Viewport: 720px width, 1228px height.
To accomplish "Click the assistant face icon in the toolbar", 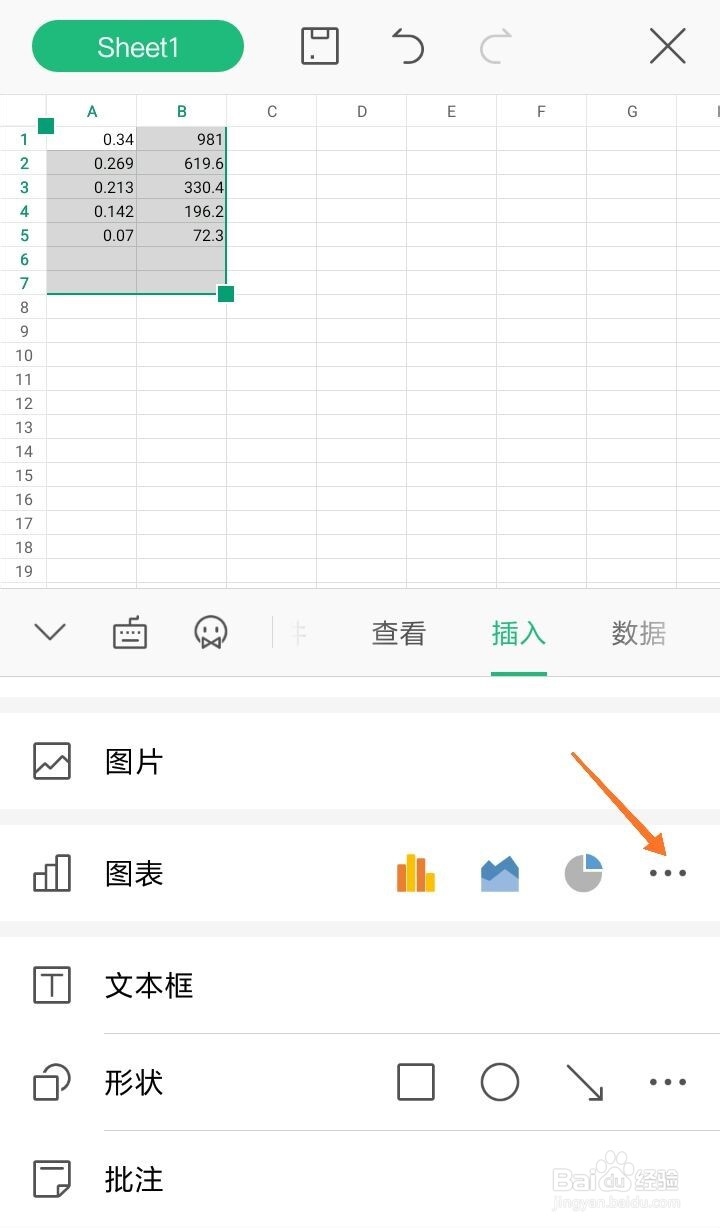I will [x=211, y=632].
